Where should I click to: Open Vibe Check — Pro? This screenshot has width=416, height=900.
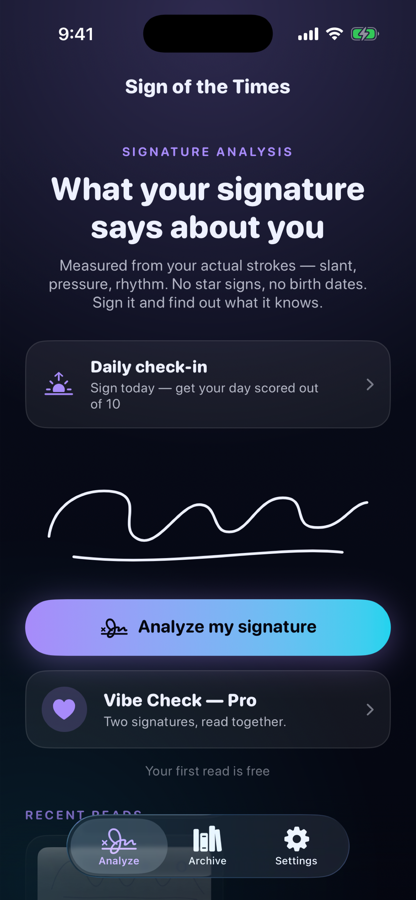point(208,709)
